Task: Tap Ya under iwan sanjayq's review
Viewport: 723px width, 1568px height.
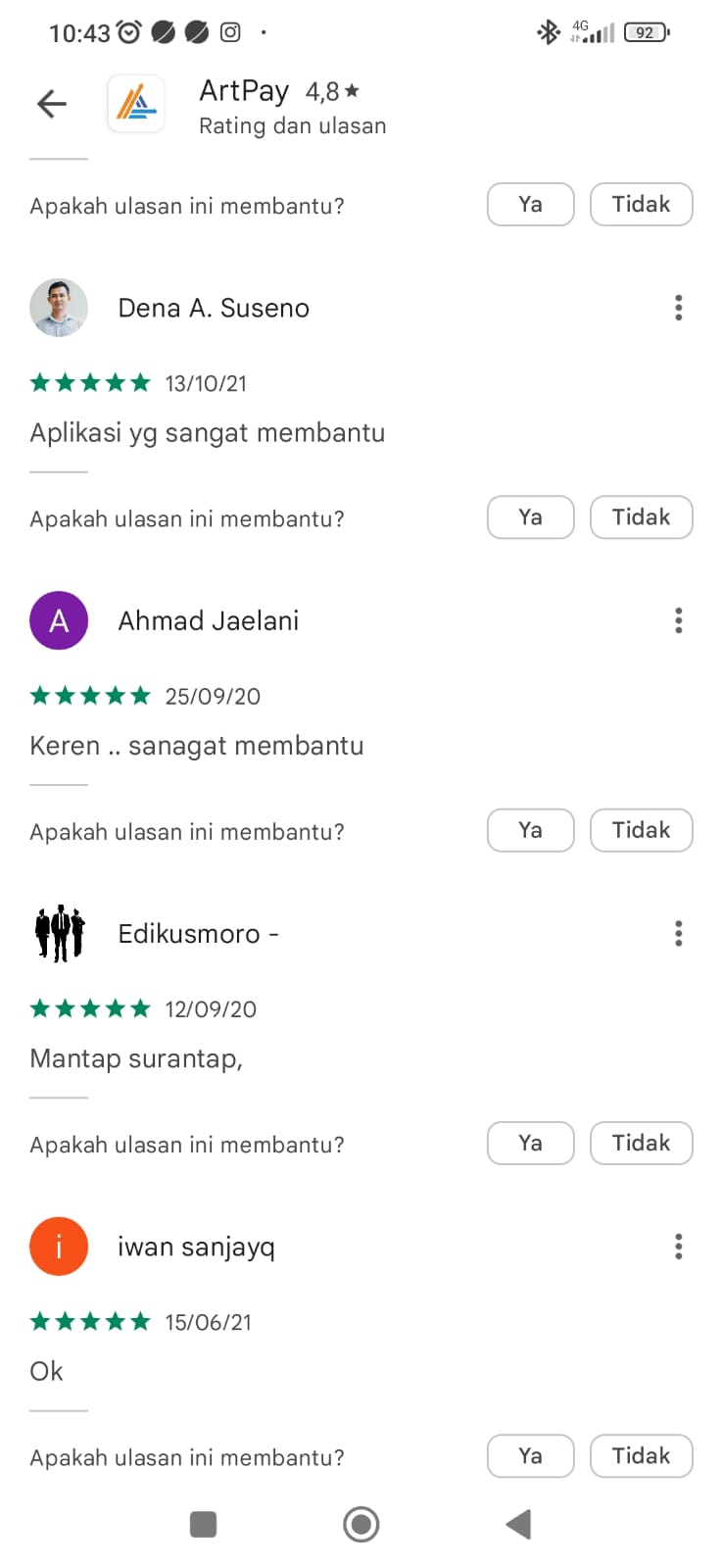Action: point(530,1455)
